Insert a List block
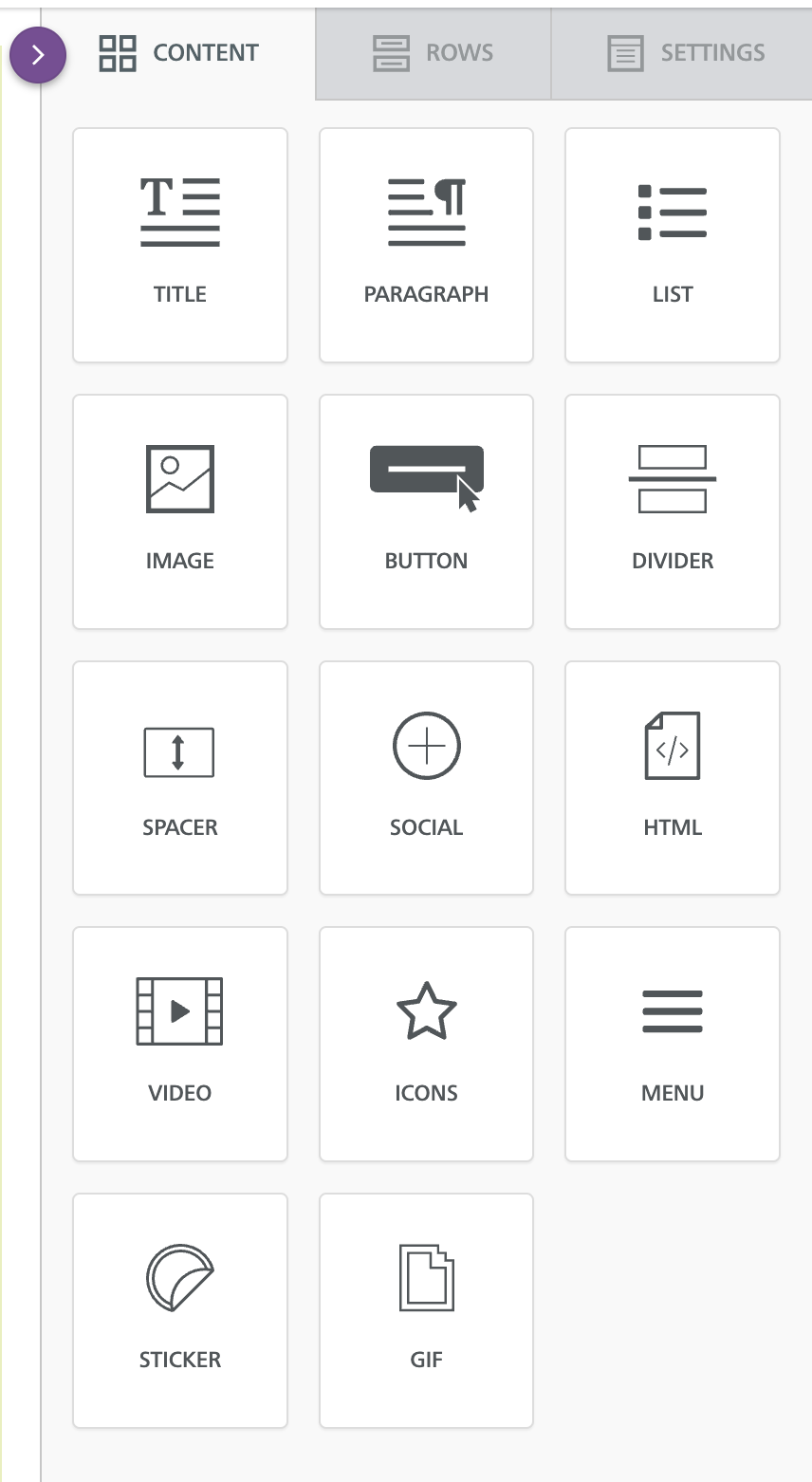812x1482 pixels. coord(673,245)
